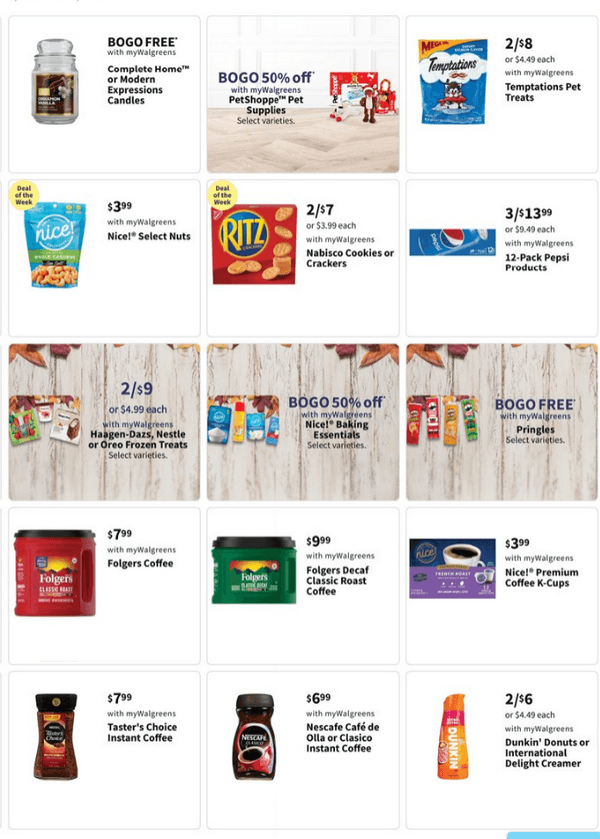
Task: View the Nice! Premium Coffee K-Cups offer
Action: pyautogui.click(x=501, y=585)
